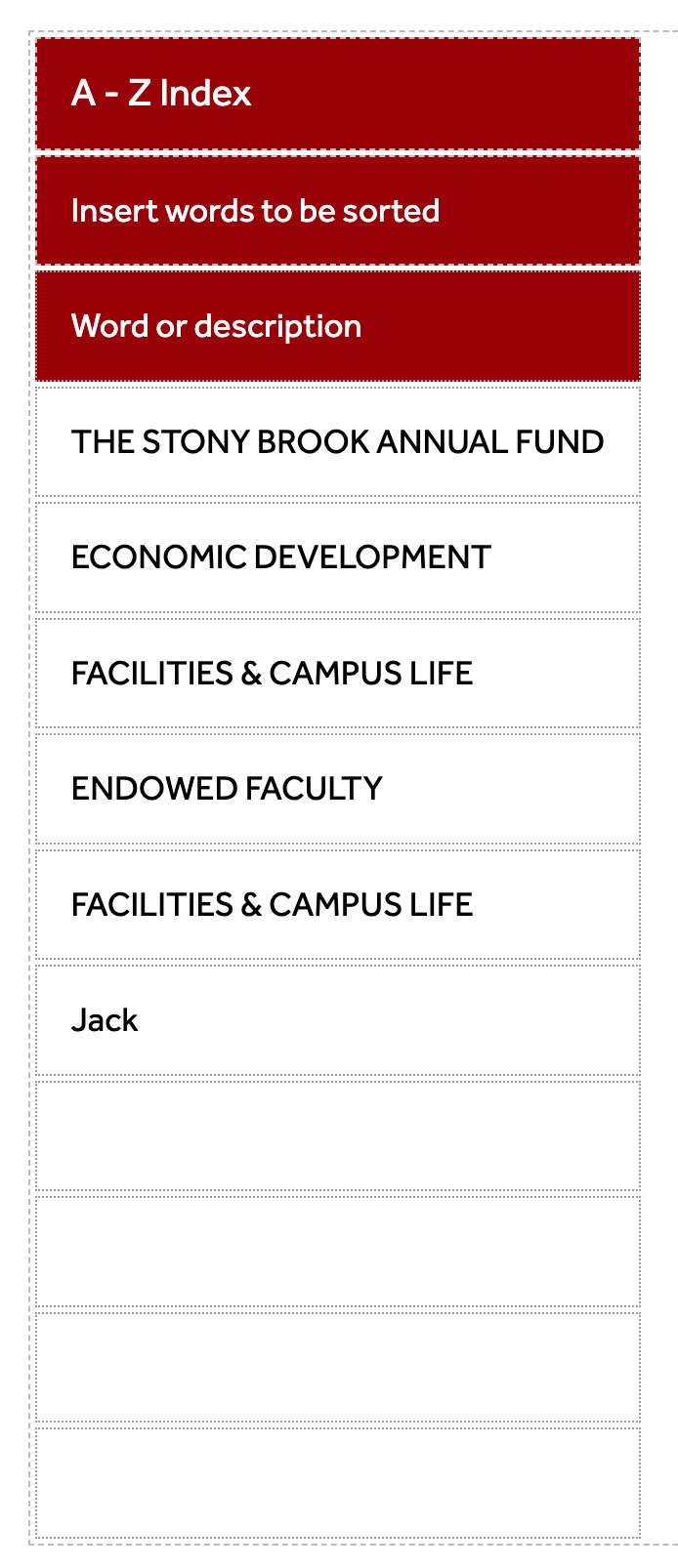The image size is (678, 1568).
Task: Edit the A - Z Index title field
Action: coord(337,94)
